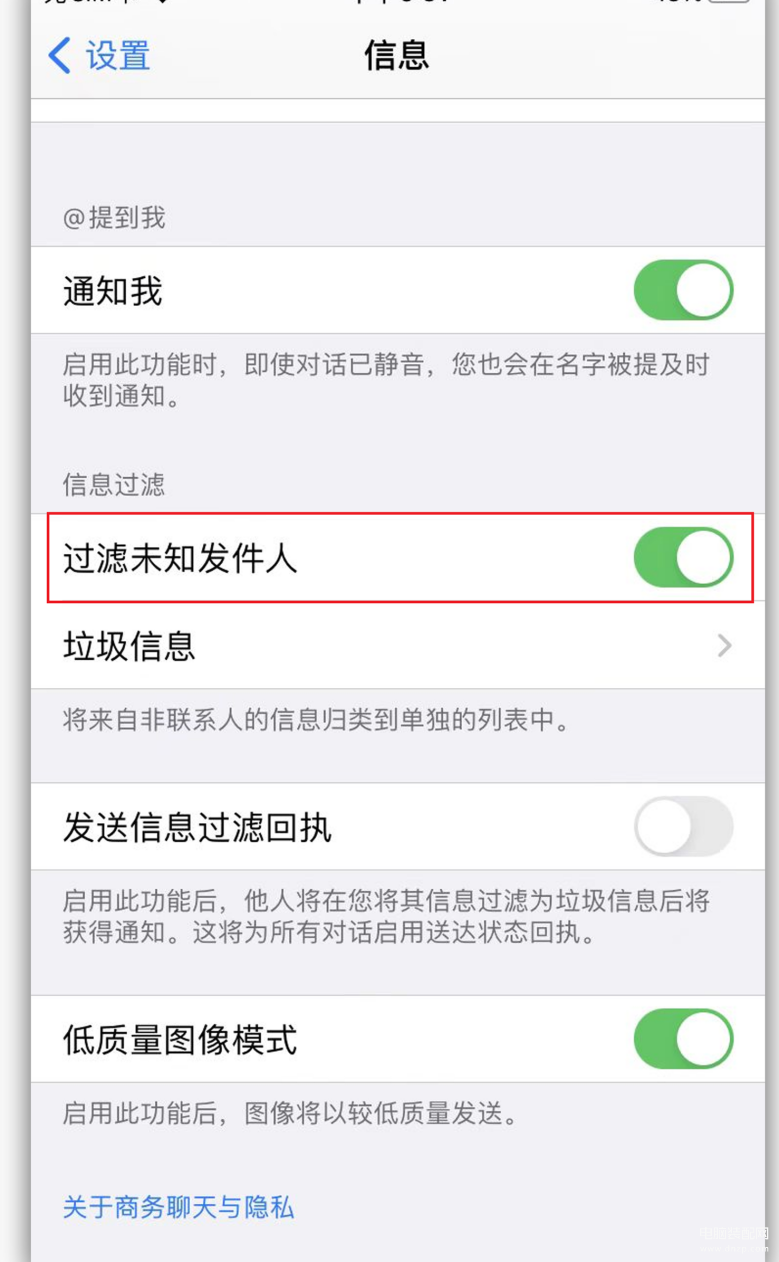This screenshot has width=779, height=1262.
Task: Enable 发送信息过滤回执
Action: point(683,826)
